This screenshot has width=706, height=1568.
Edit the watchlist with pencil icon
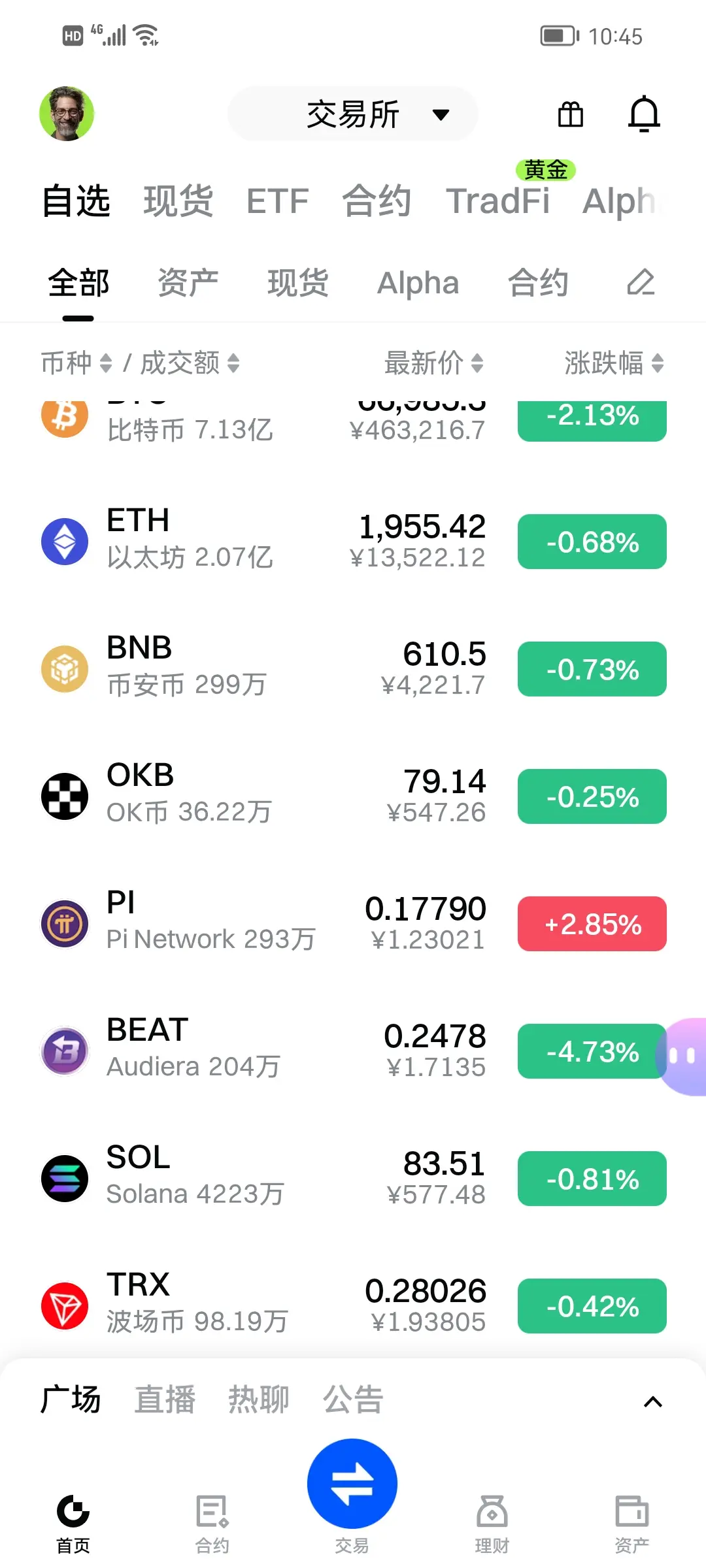coord(641,283)
